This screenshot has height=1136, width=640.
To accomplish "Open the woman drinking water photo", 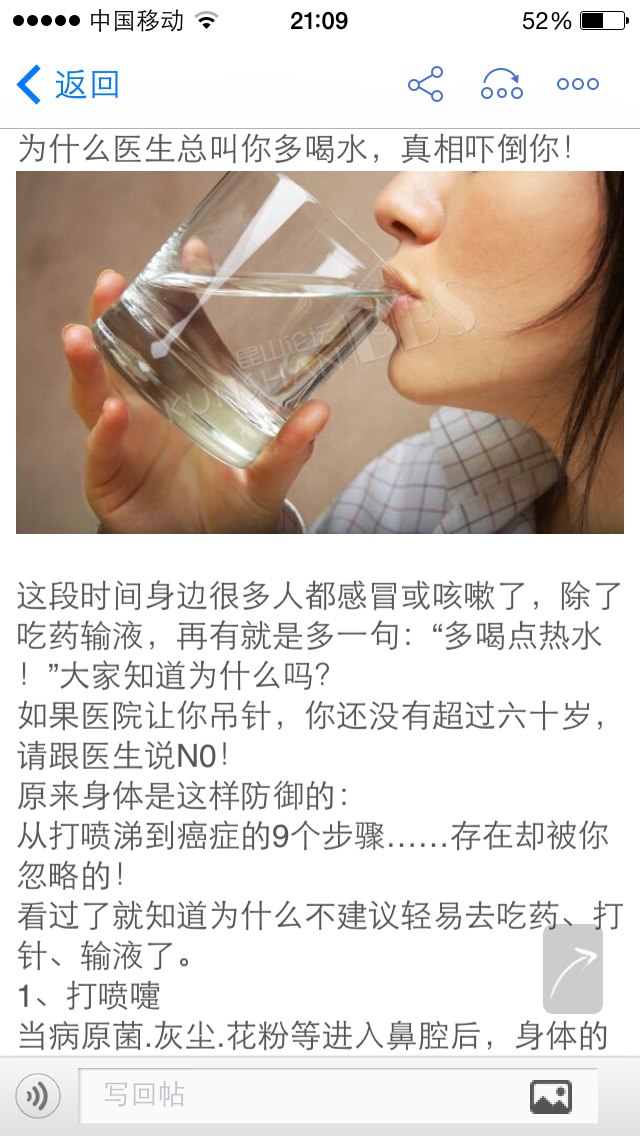I will [x=320, y=352].
